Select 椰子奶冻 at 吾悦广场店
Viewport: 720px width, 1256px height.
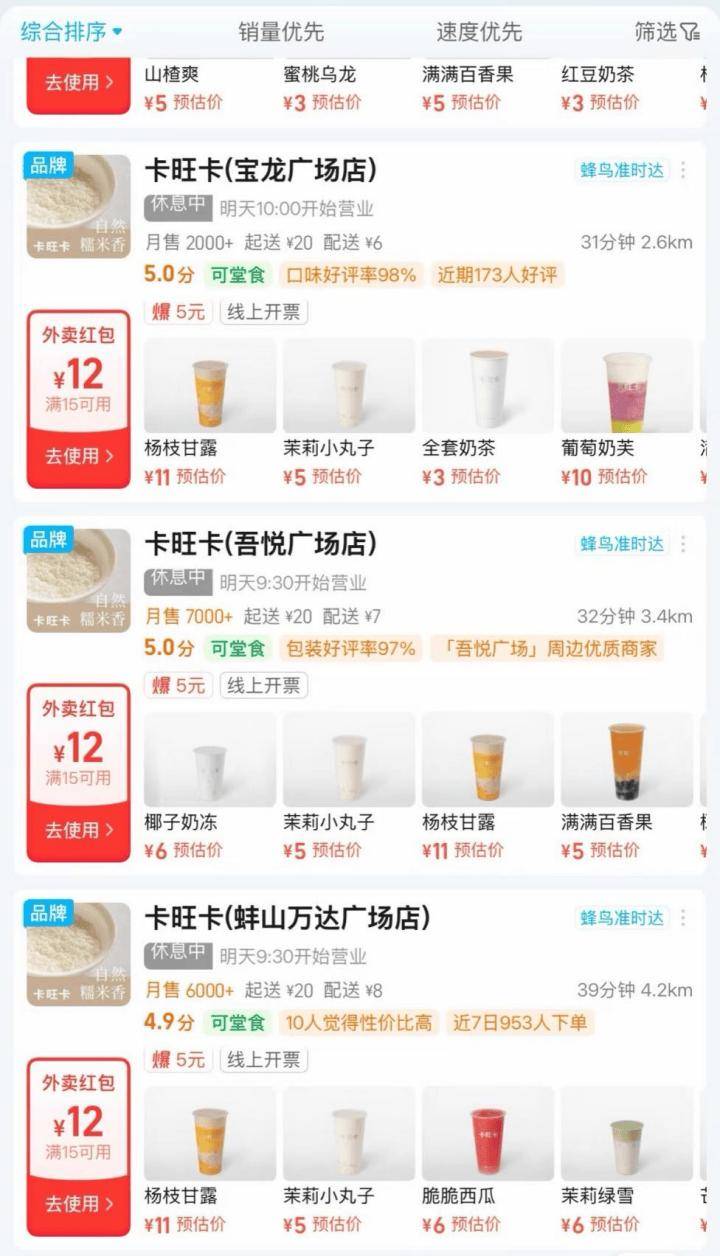(x=209, y=760)
